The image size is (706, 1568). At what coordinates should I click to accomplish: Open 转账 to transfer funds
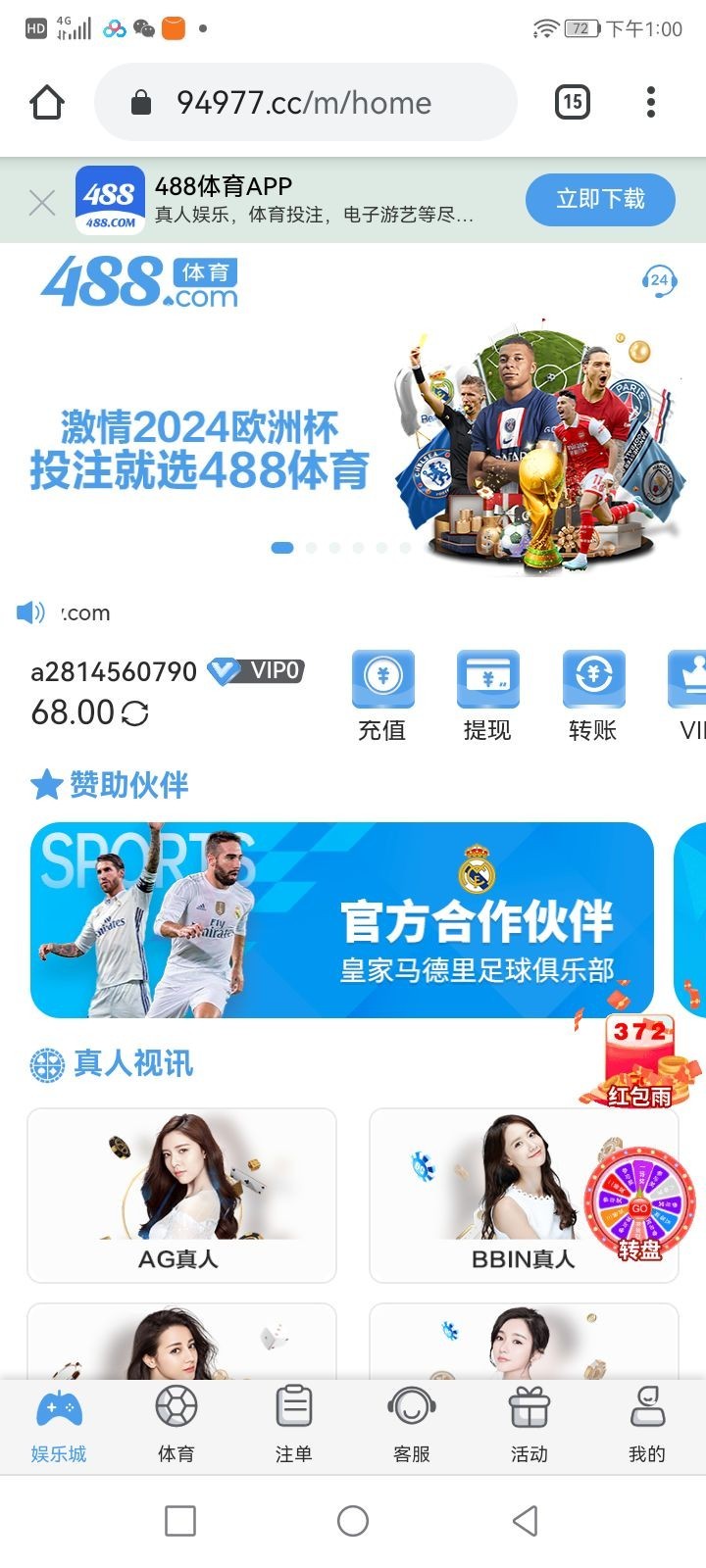593,695
